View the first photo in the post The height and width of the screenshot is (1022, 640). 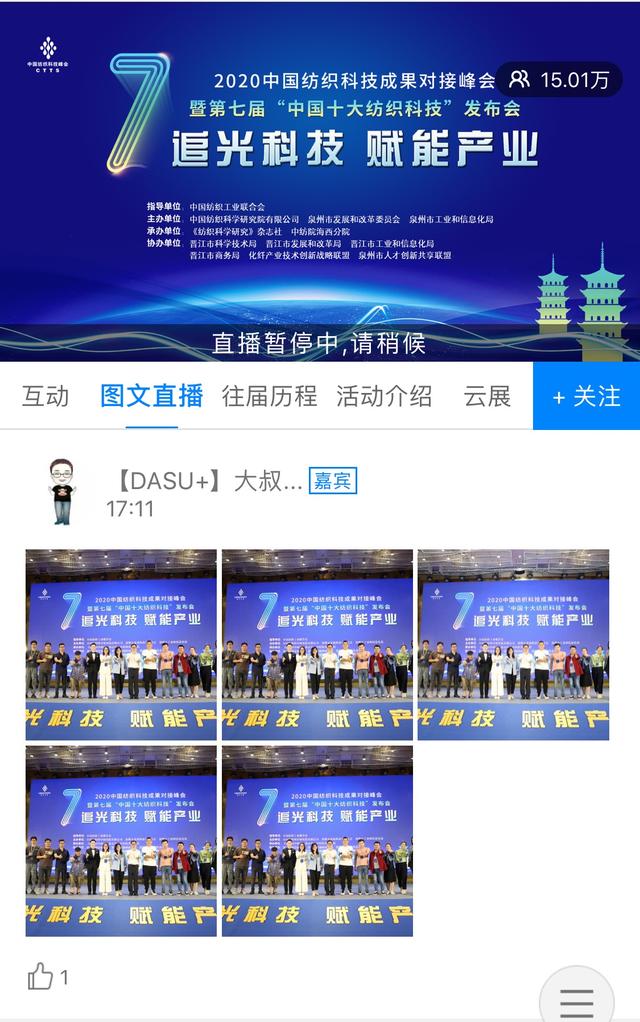tap(121, 644)
